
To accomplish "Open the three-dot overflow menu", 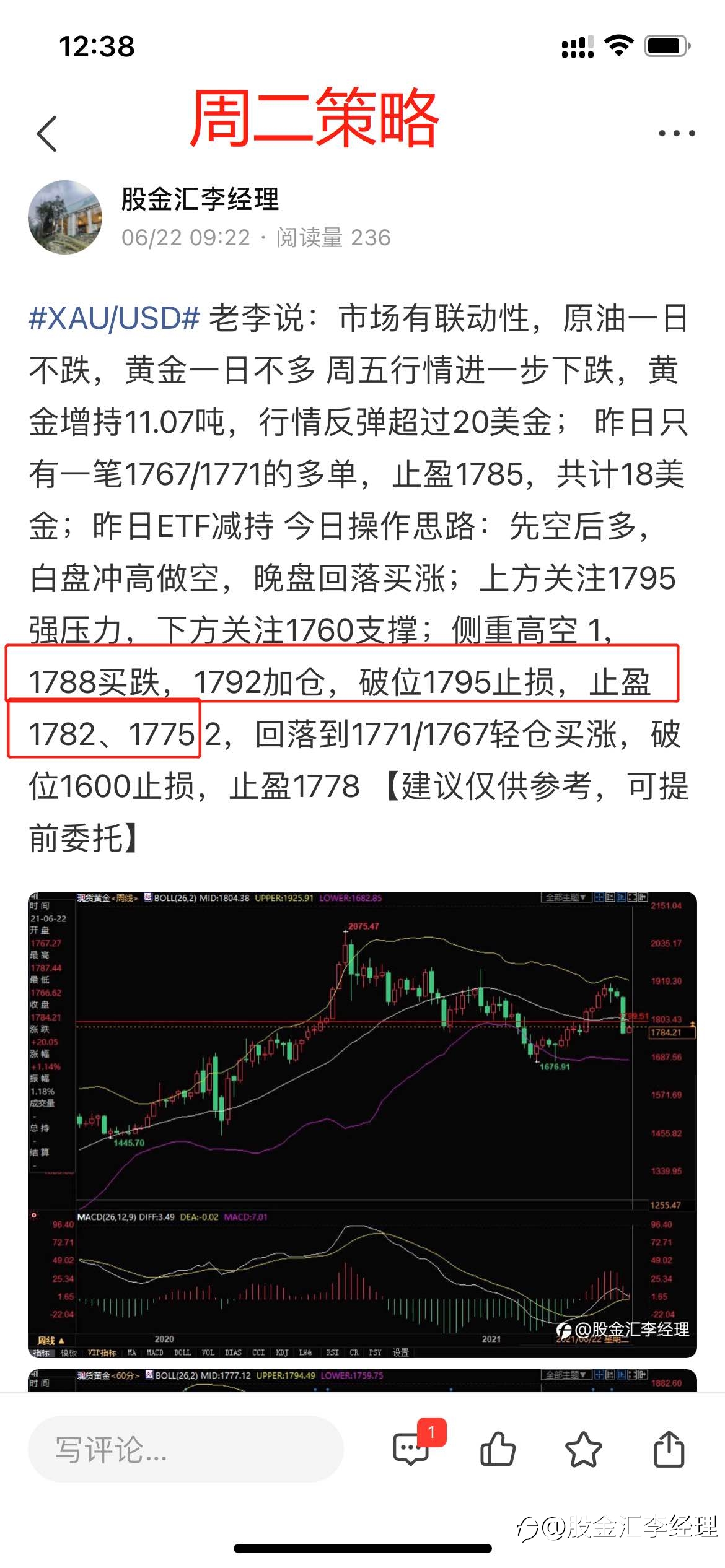I will coord(677,133).
